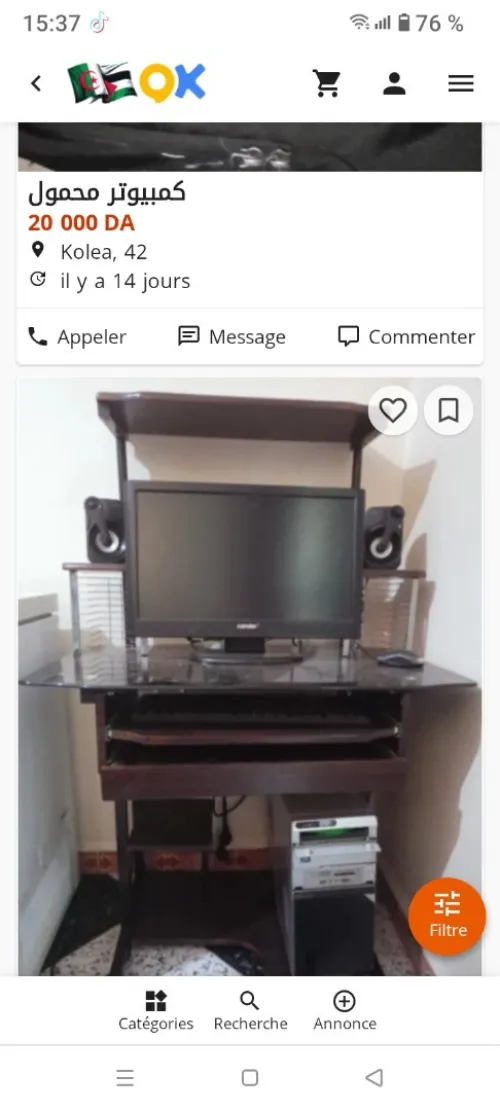Open the Filtre floating button
Viewport: 500px width, 1111px height.
point(448,917)
